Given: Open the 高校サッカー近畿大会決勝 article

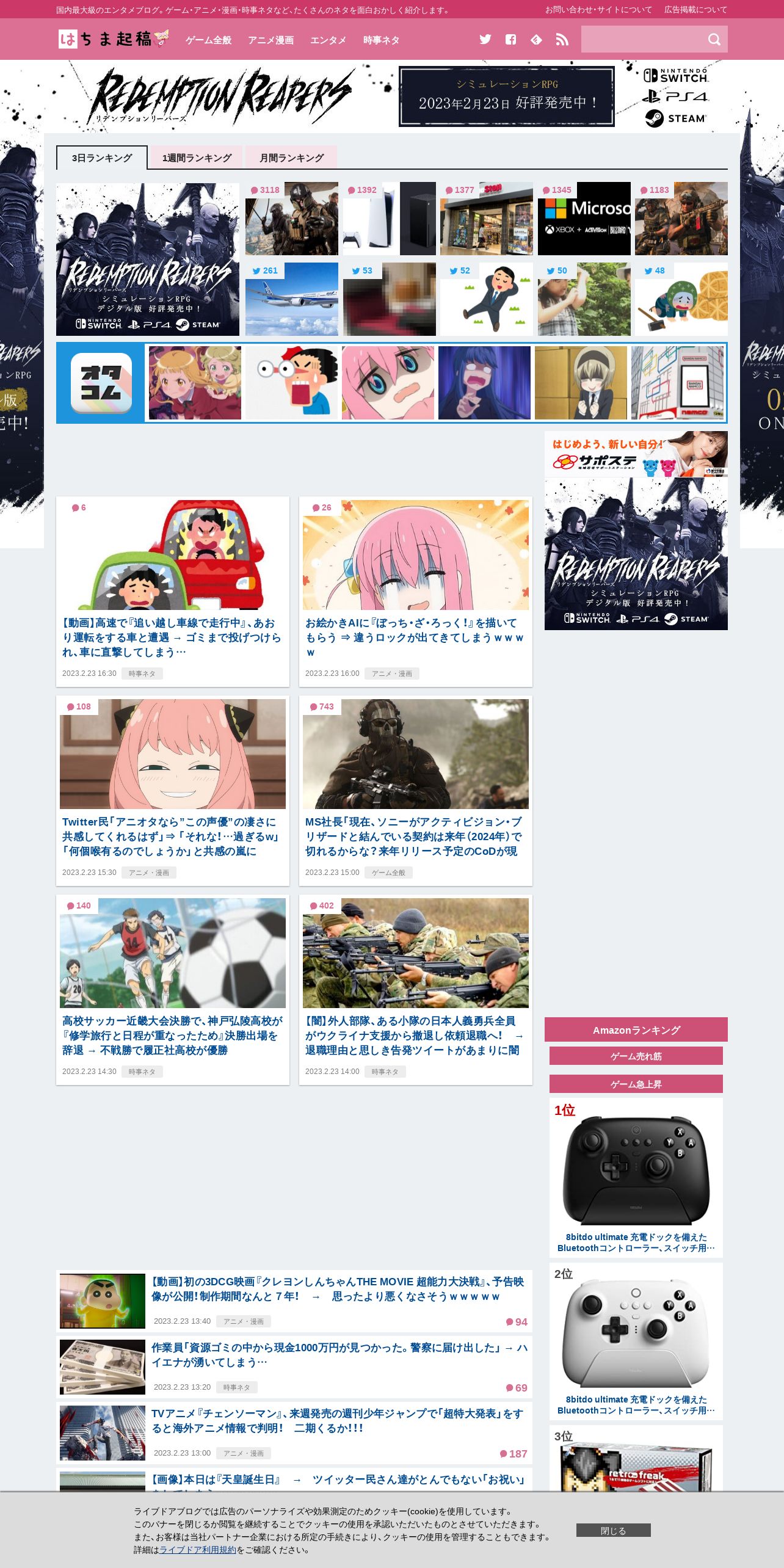Looking at the screenshot, I should click(172, 1036).
